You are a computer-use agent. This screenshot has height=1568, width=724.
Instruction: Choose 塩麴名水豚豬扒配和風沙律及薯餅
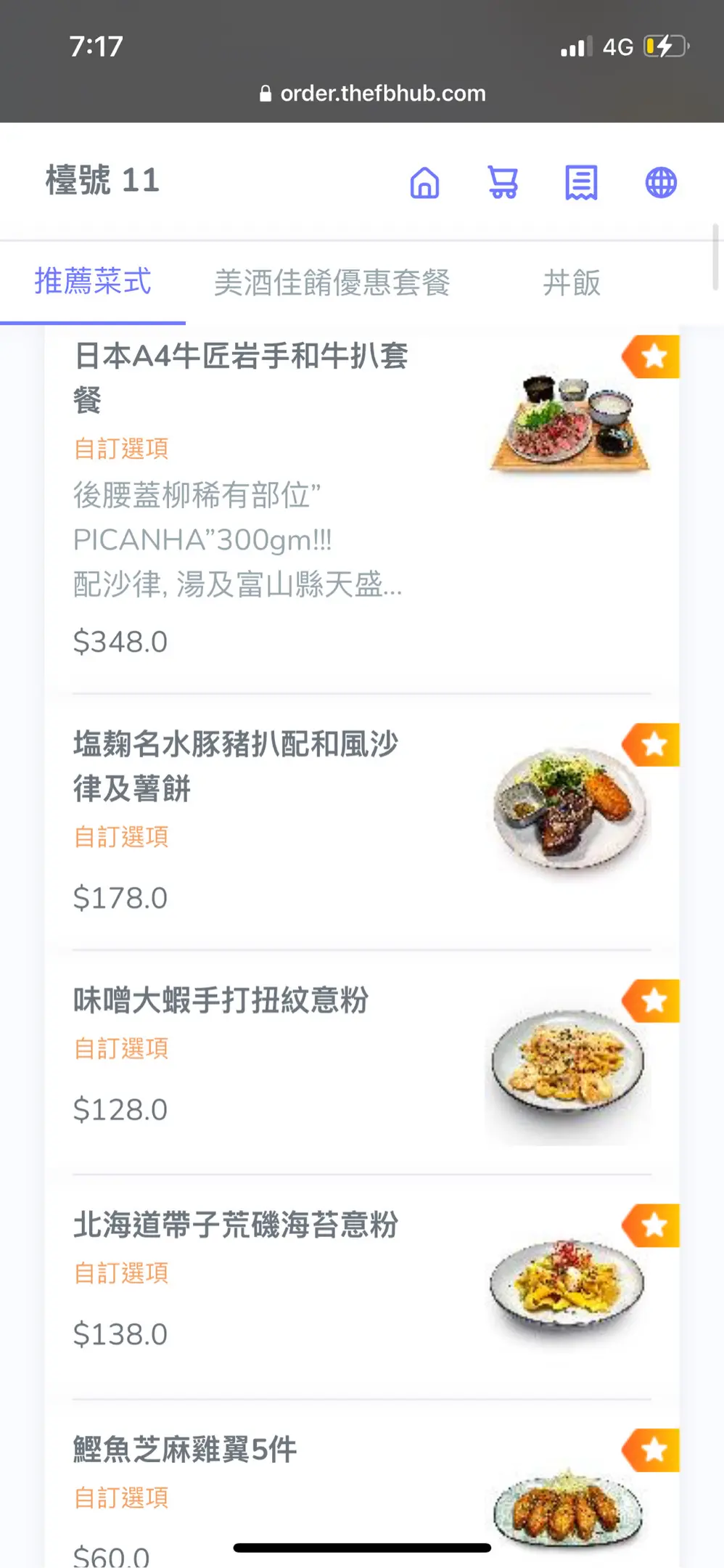point(236,766)
